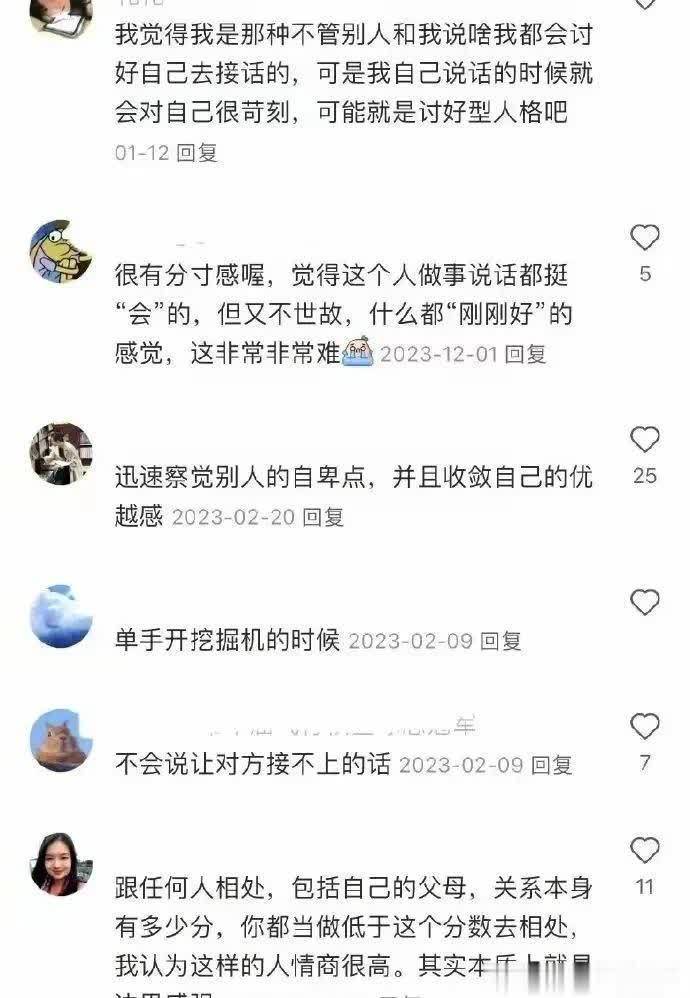690x998 pixels.
Task: Like the 不会说让对方接不上的话 comment
Action: pyautogui.click(x=645, y=727)
